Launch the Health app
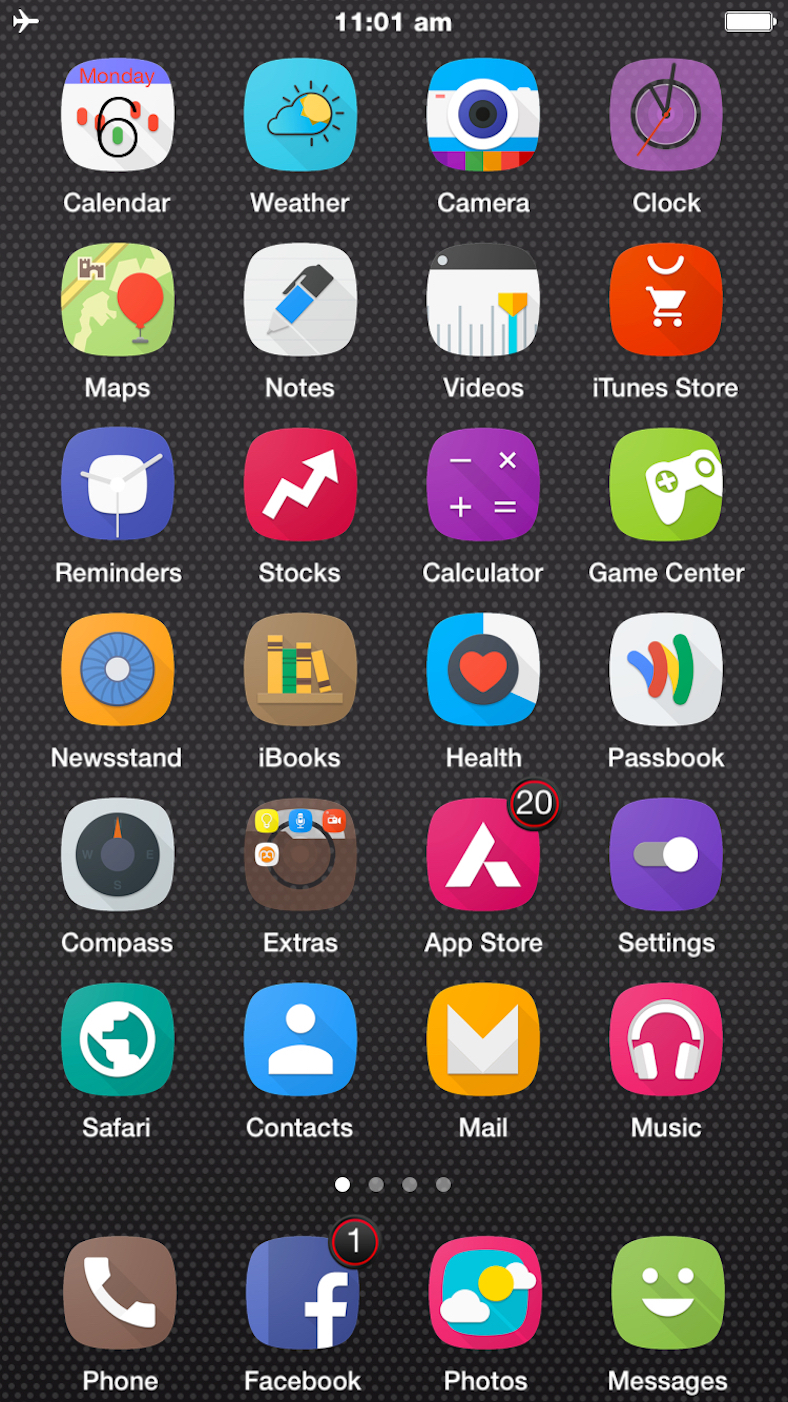 [483, 670]
